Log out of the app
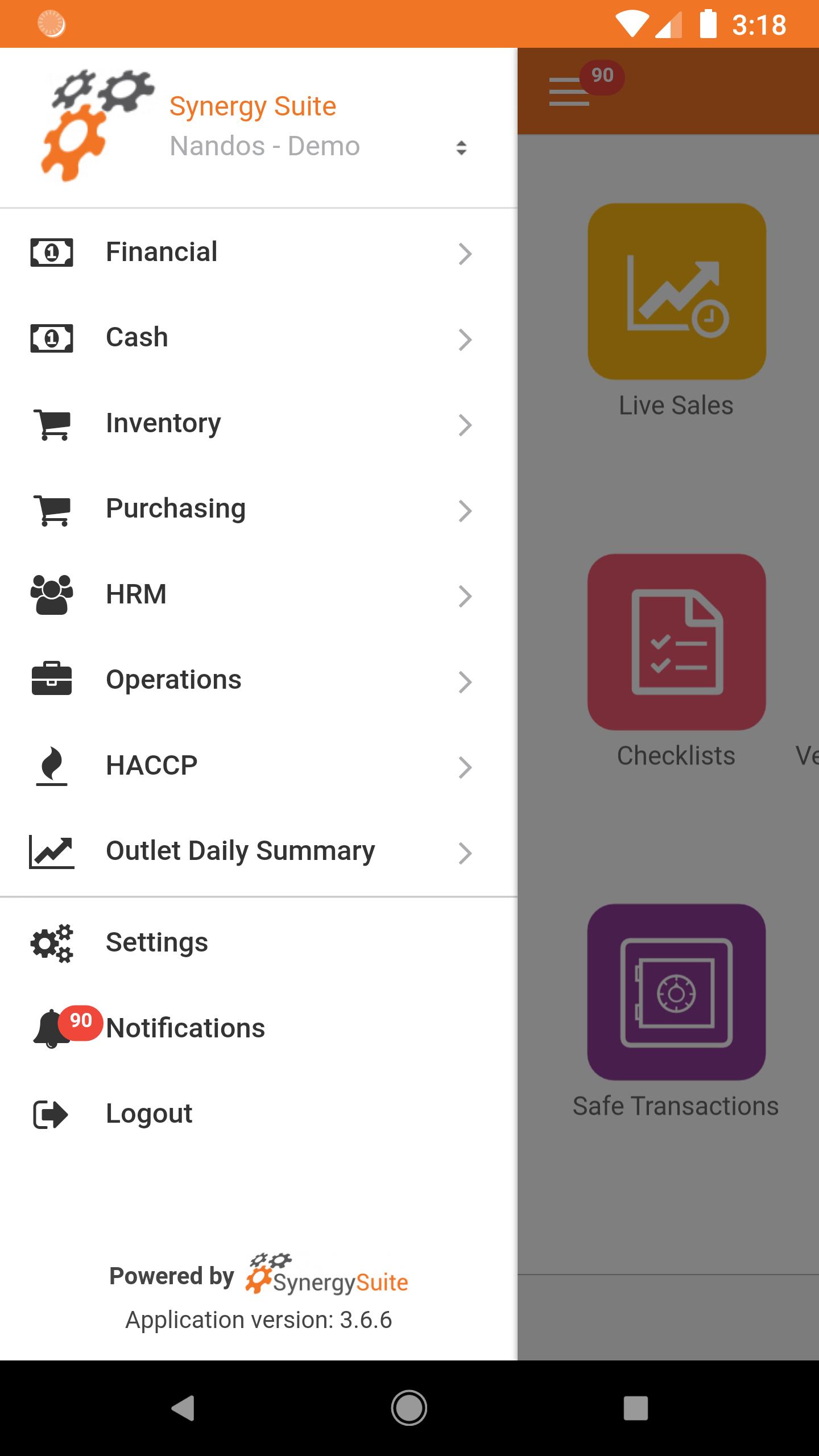Image resolution: width=819 pixels, height=1456 pixels. tap(259, 1114)
